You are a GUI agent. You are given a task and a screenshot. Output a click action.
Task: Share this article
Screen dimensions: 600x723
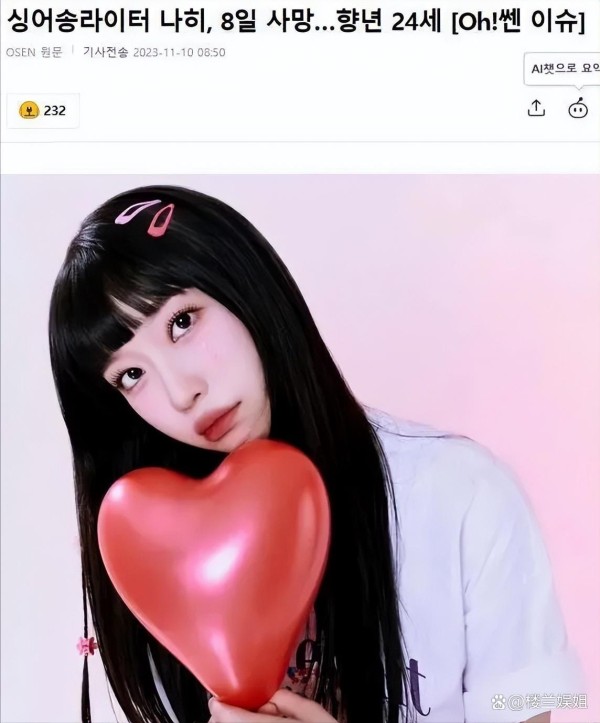coord(536,109)
